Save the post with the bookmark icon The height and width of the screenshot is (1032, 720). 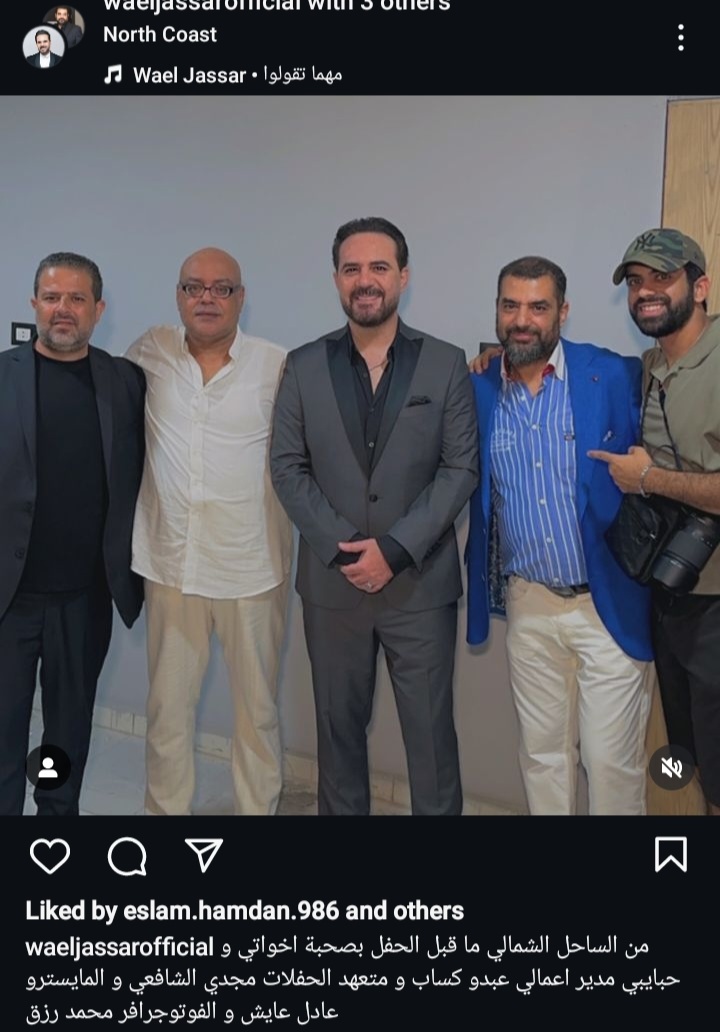click(x=670, y=855)
